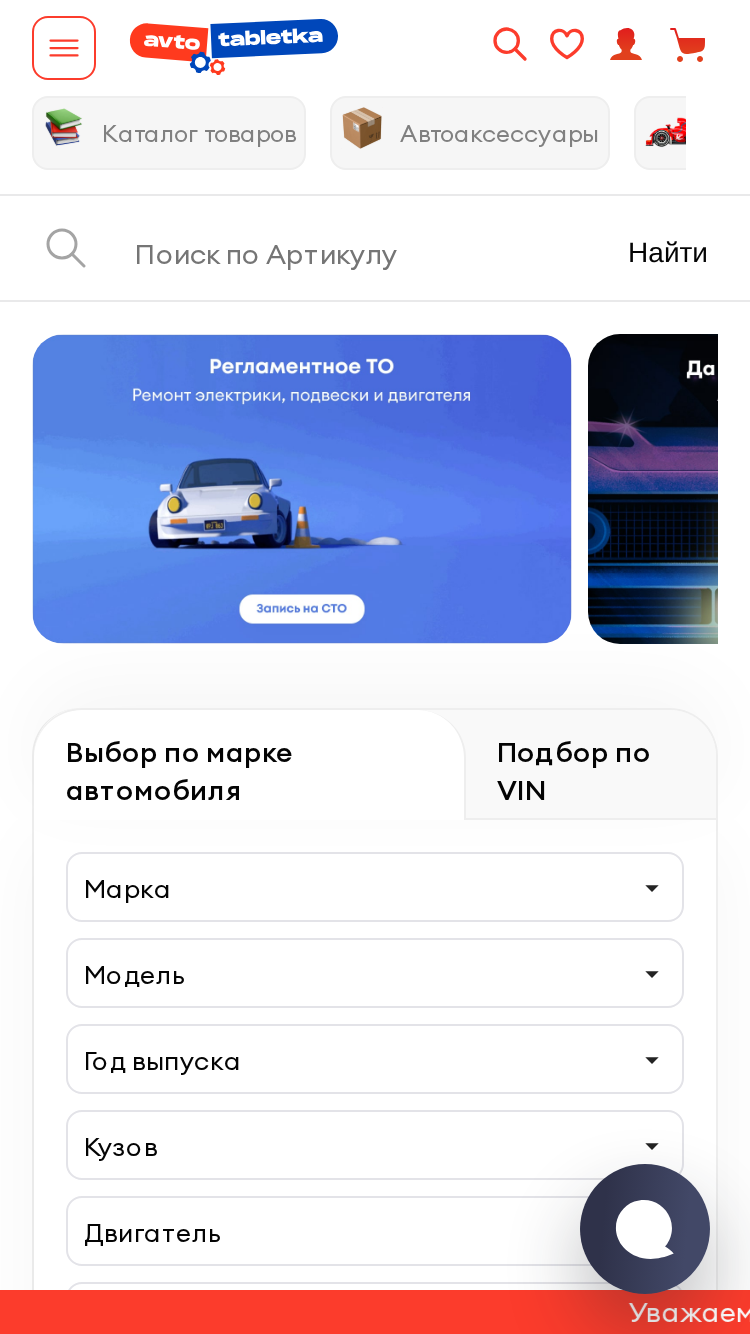Expand the Кузов dropdown
Screen dimensions: 750x1334
[375, 1145]
